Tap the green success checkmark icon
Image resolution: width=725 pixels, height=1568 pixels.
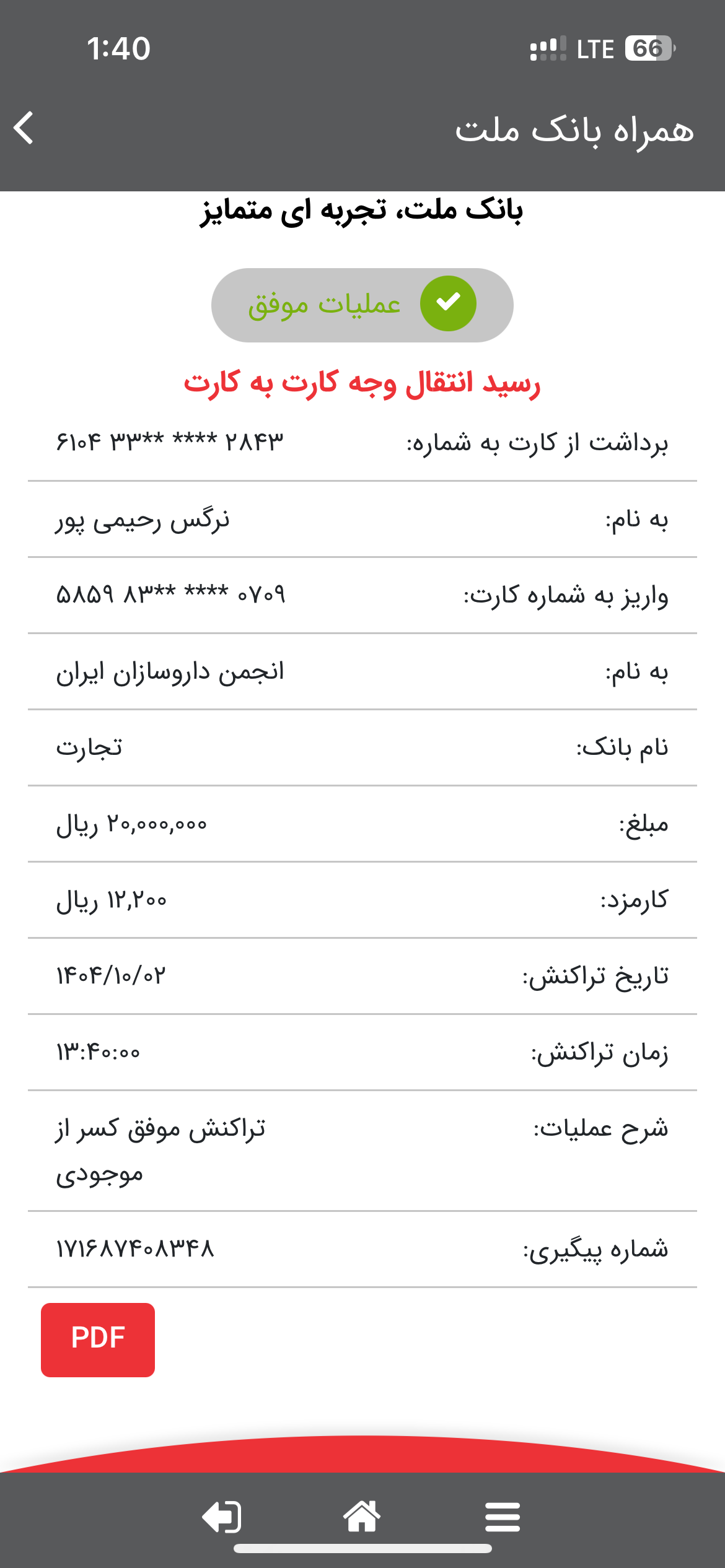[447, 303]
